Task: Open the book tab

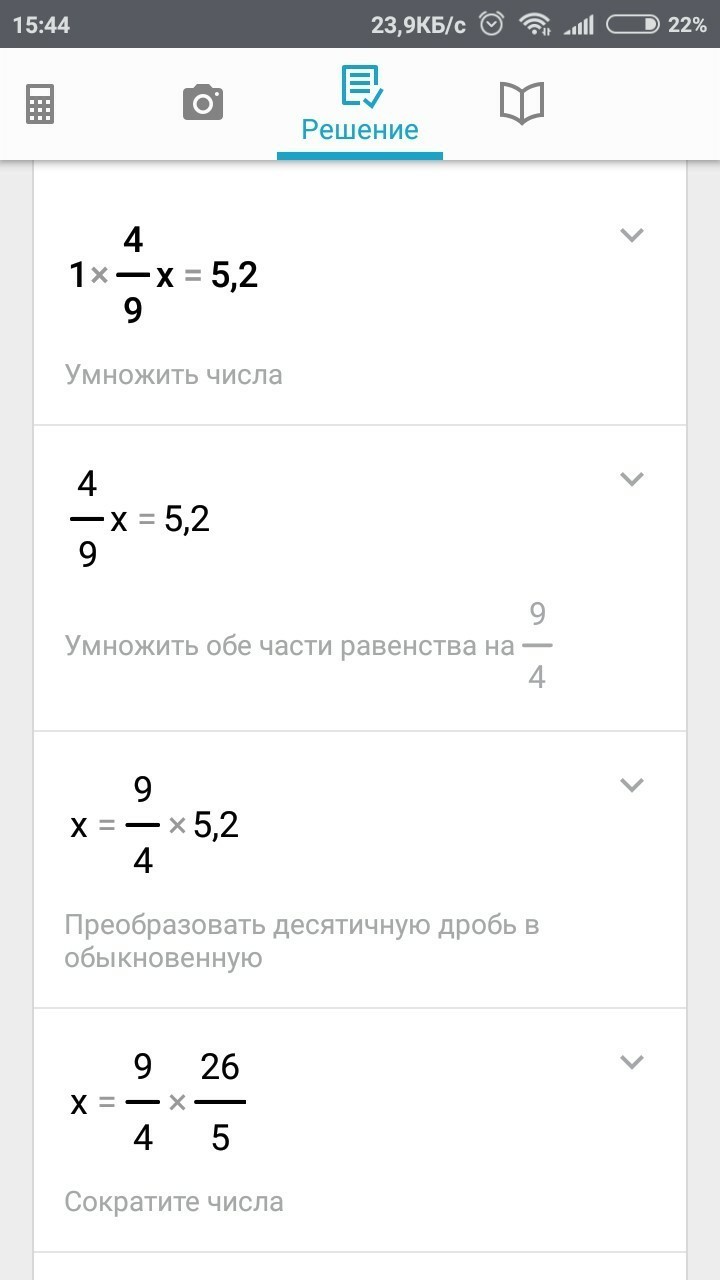Action: [x=521, y=103]
